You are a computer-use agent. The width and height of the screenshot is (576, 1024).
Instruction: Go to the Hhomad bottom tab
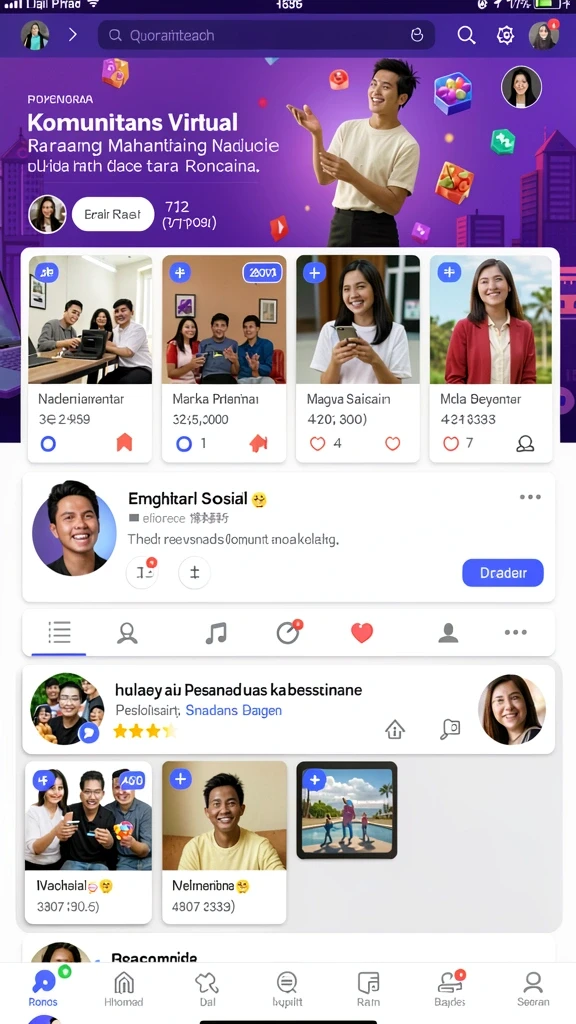coord(124,988)
